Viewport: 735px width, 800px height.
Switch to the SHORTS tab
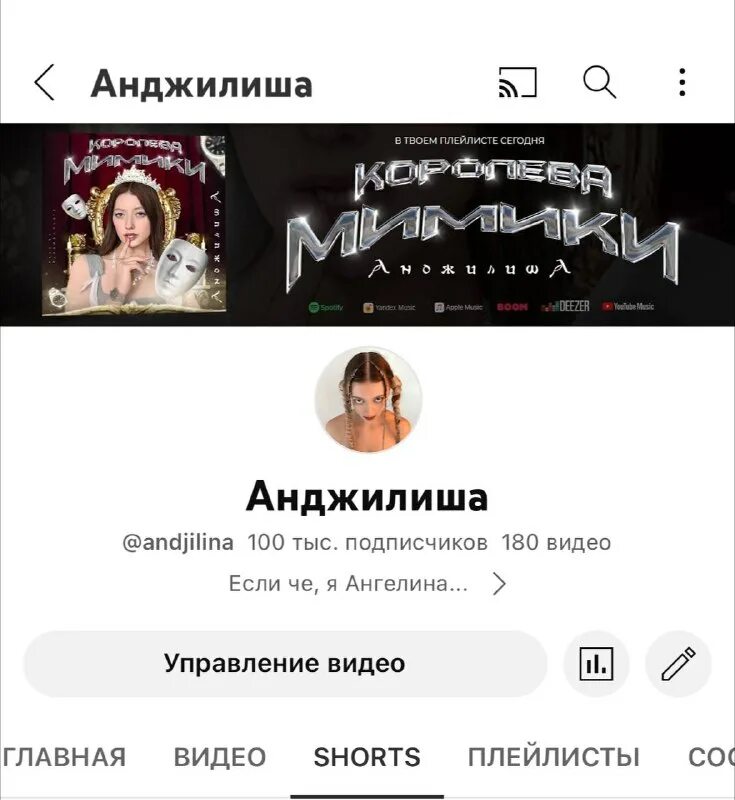367,757
